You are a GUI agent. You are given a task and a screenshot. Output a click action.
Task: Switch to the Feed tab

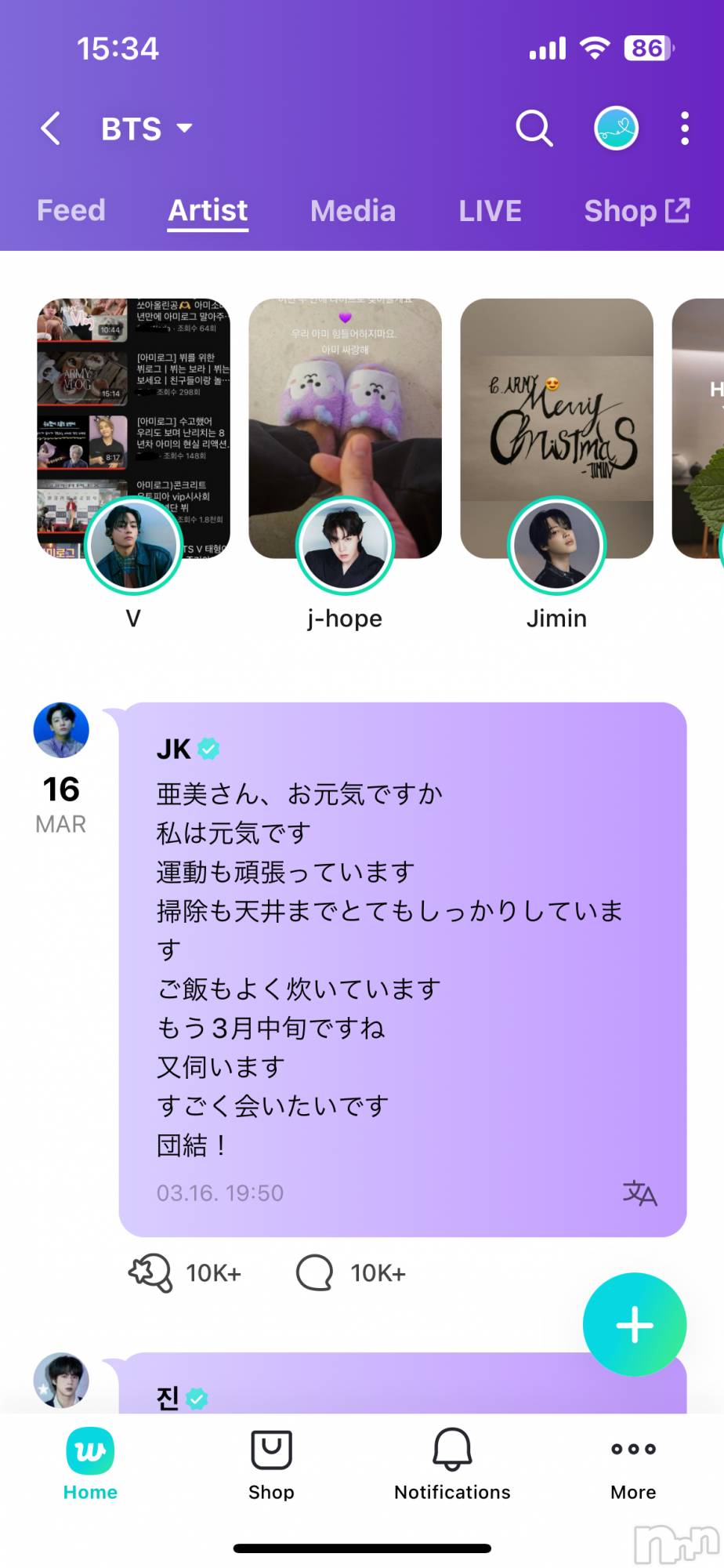pyautogui.click(x=71, y=210)
